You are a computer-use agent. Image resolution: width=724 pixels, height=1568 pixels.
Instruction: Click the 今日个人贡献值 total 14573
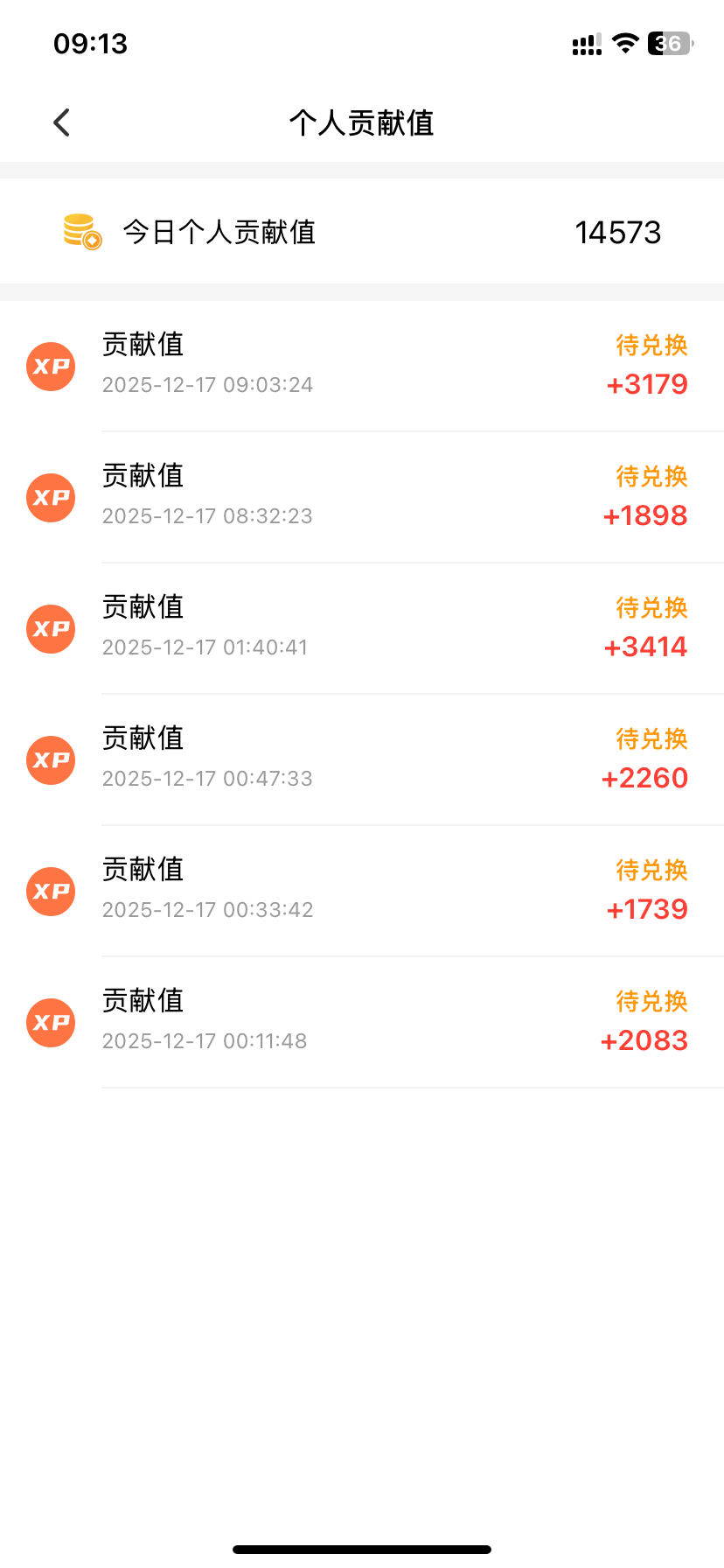(x=618, y=232)
